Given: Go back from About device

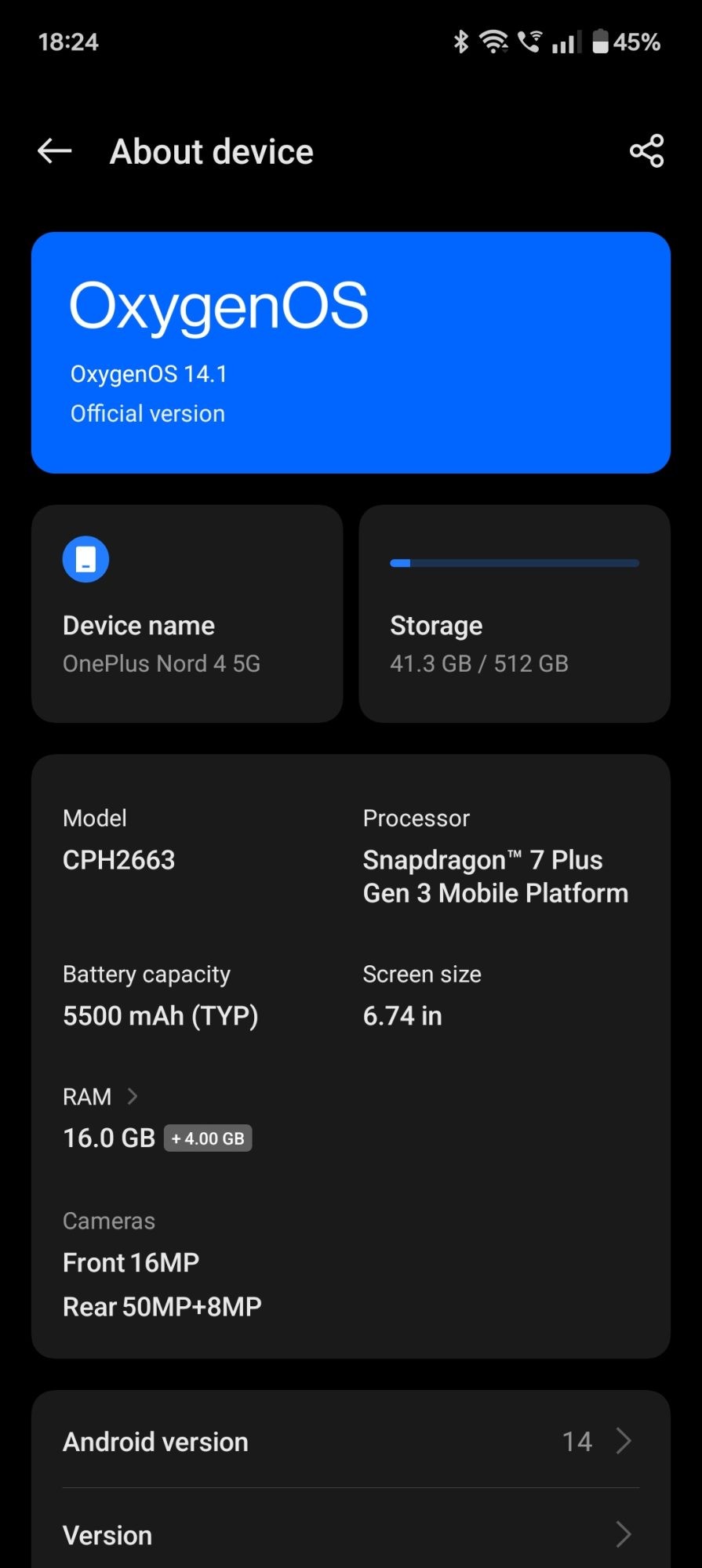Looking at the screenshot, I should (54, 151).
